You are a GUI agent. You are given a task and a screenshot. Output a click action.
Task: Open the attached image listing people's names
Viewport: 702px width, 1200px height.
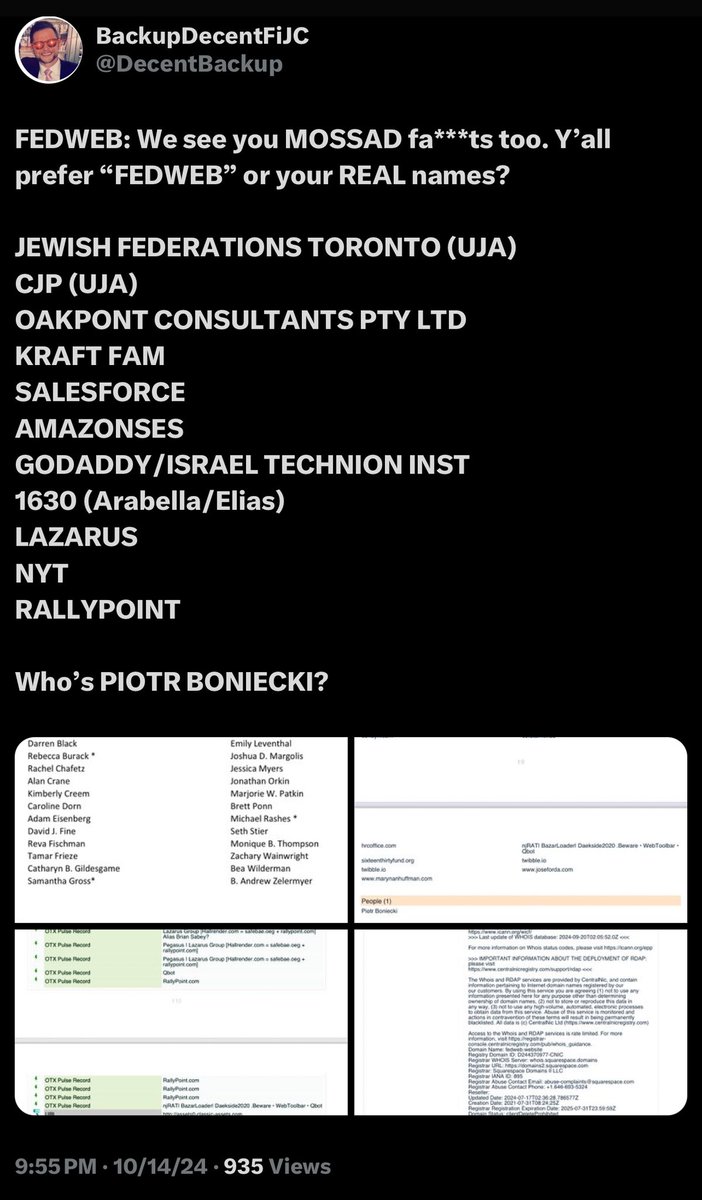pyautogui.click(x=180, y=830)
